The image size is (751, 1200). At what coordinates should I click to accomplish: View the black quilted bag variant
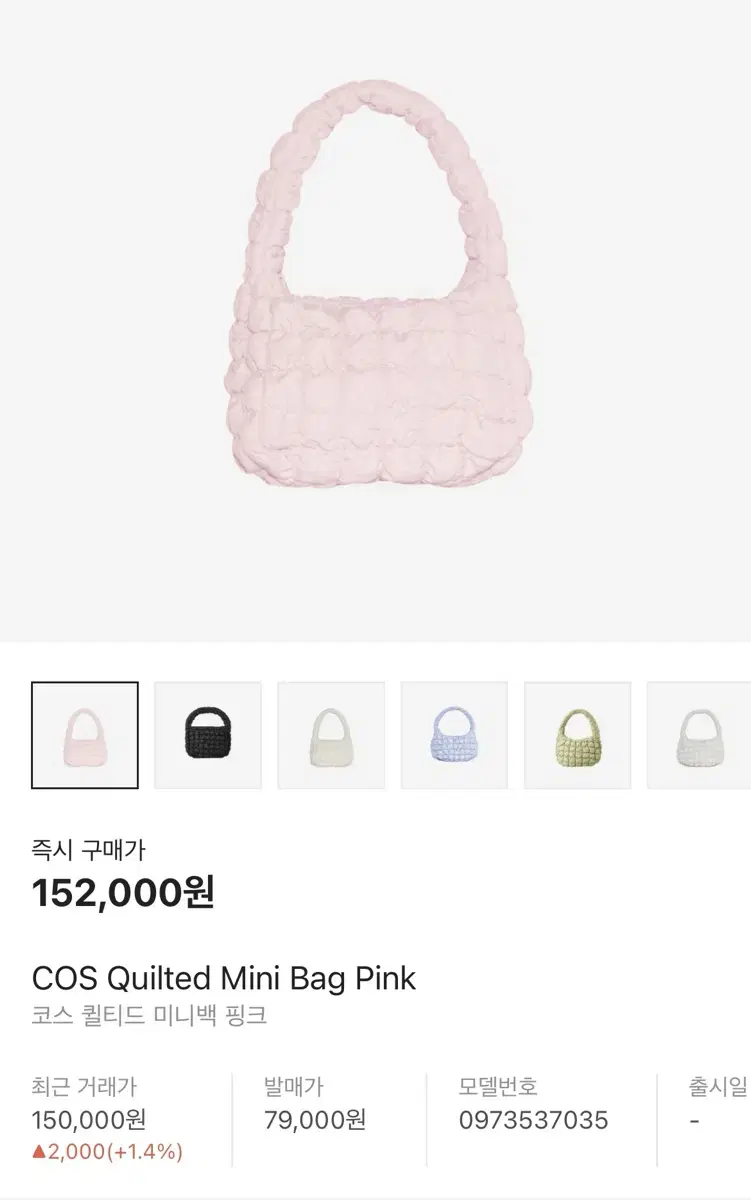(x=207, y=734)
